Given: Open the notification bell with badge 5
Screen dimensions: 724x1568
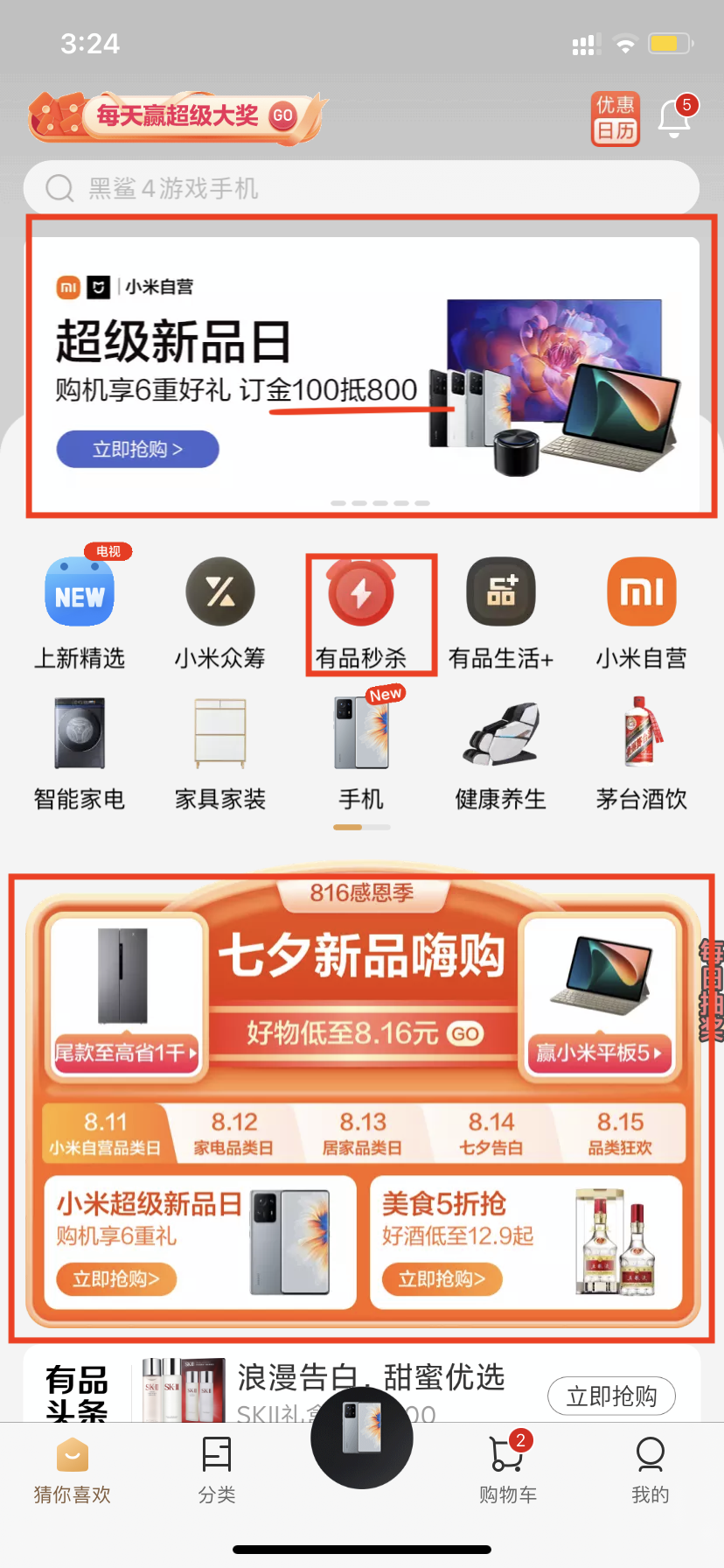Looking at the screenshot, I should tap(675, 118).
